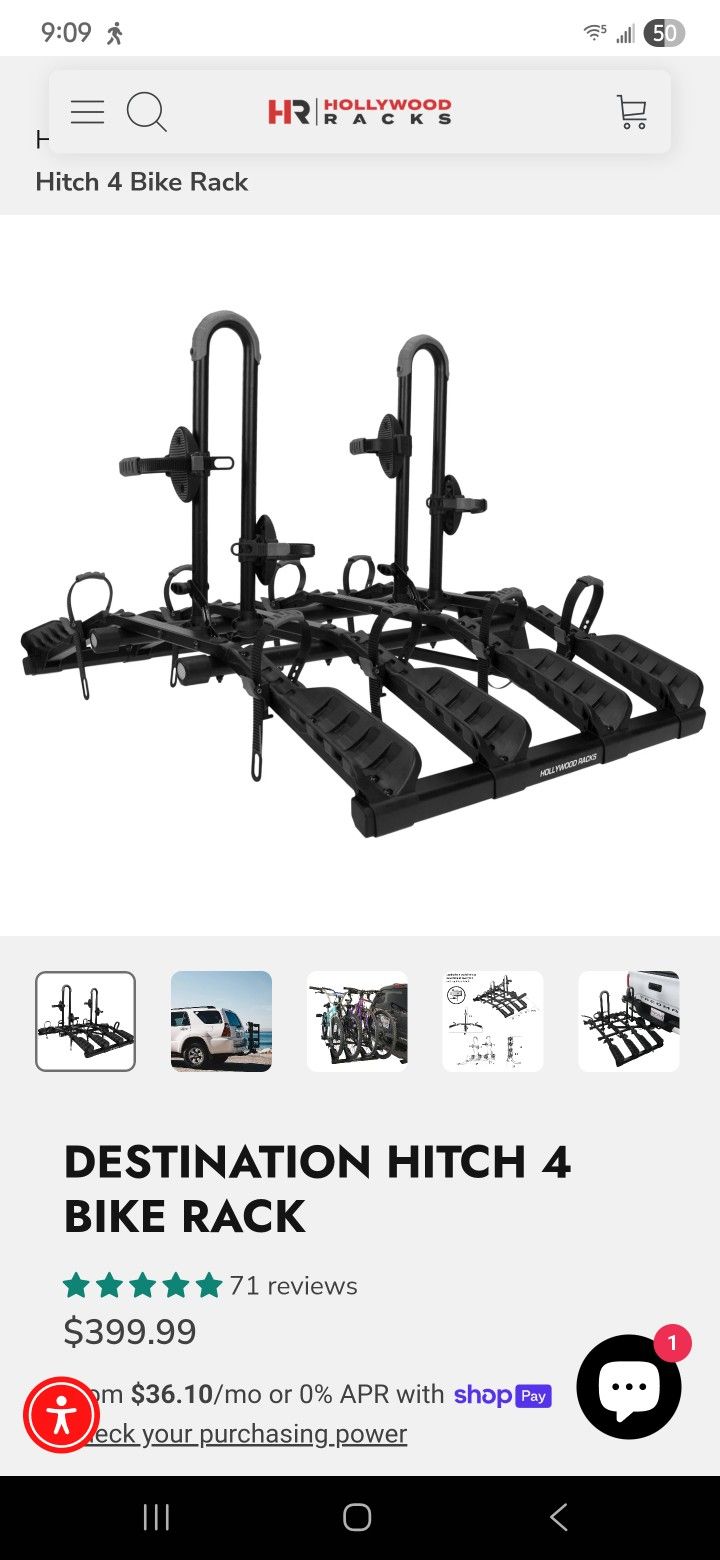Screen dimensions: 720x1560
Task: Open the main product image
Action: coord(360,575)
